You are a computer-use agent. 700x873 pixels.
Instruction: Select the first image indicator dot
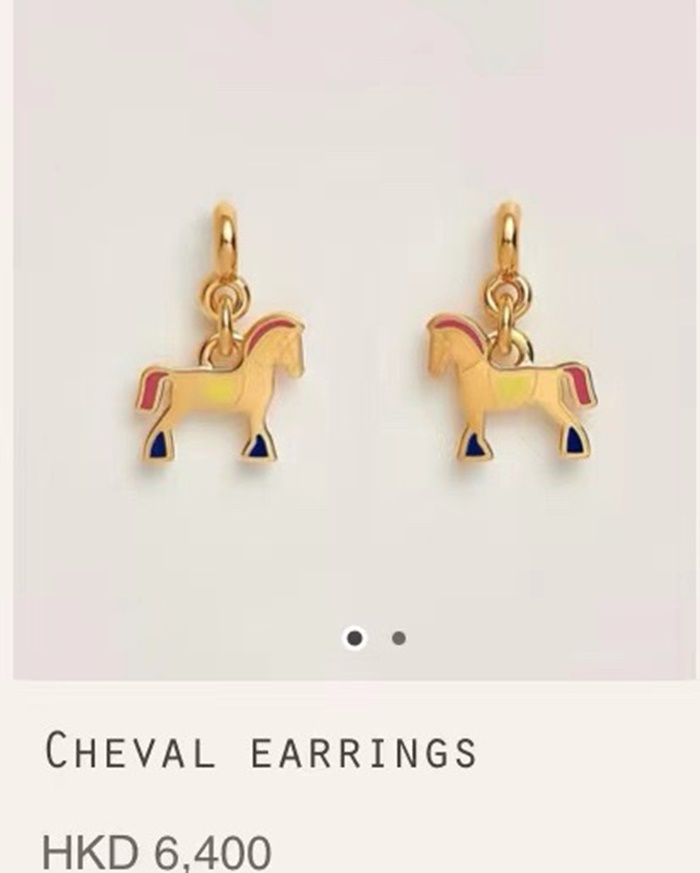354,638
